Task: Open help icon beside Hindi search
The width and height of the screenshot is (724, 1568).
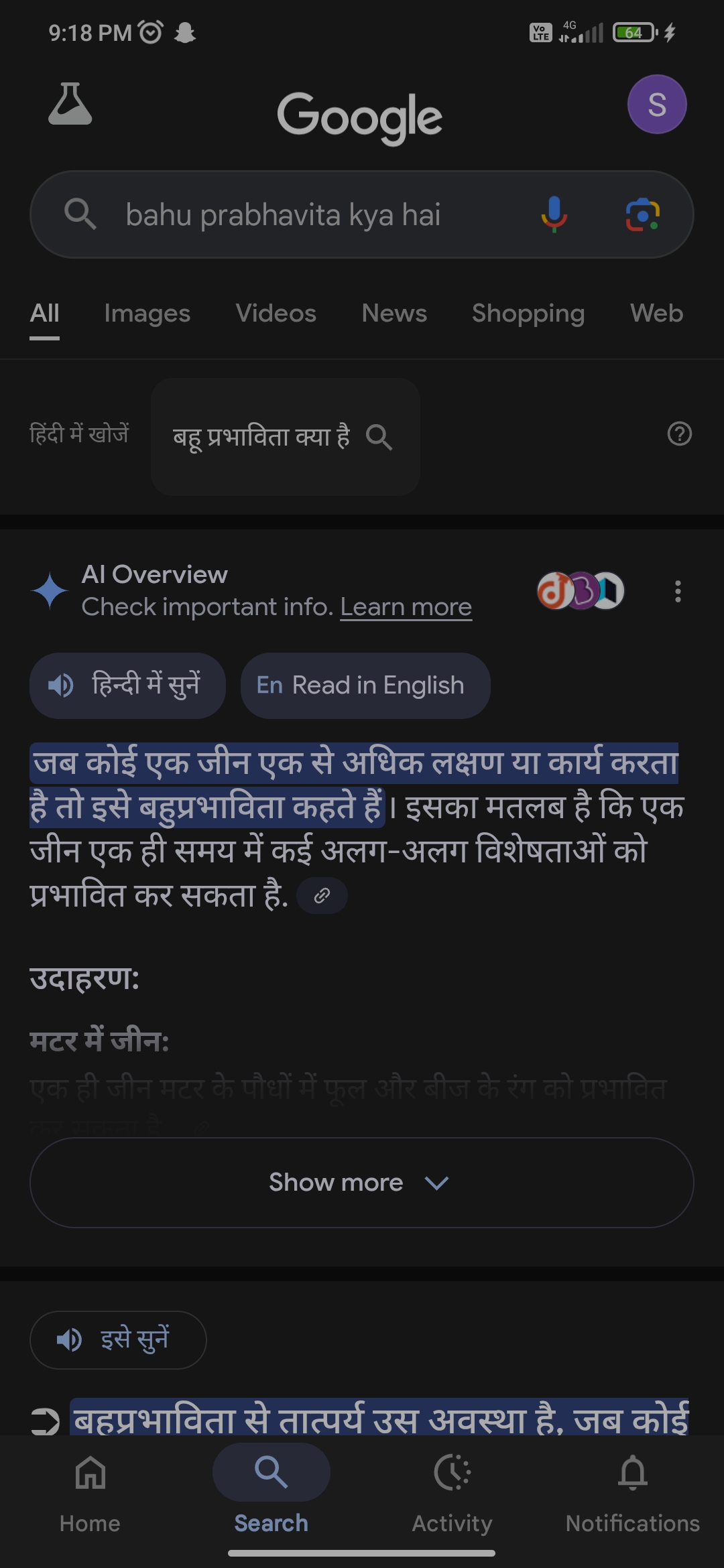Action: (679, 434)
